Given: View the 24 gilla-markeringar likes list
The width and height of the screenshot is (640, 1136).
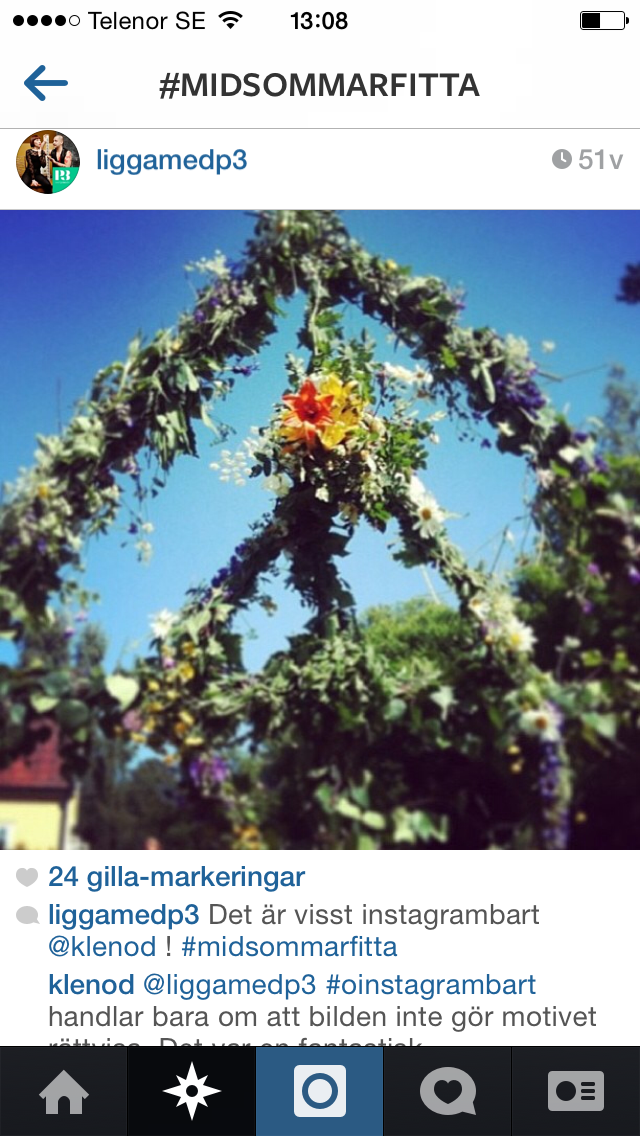Looking at the screenshot, I should (176, 877).
